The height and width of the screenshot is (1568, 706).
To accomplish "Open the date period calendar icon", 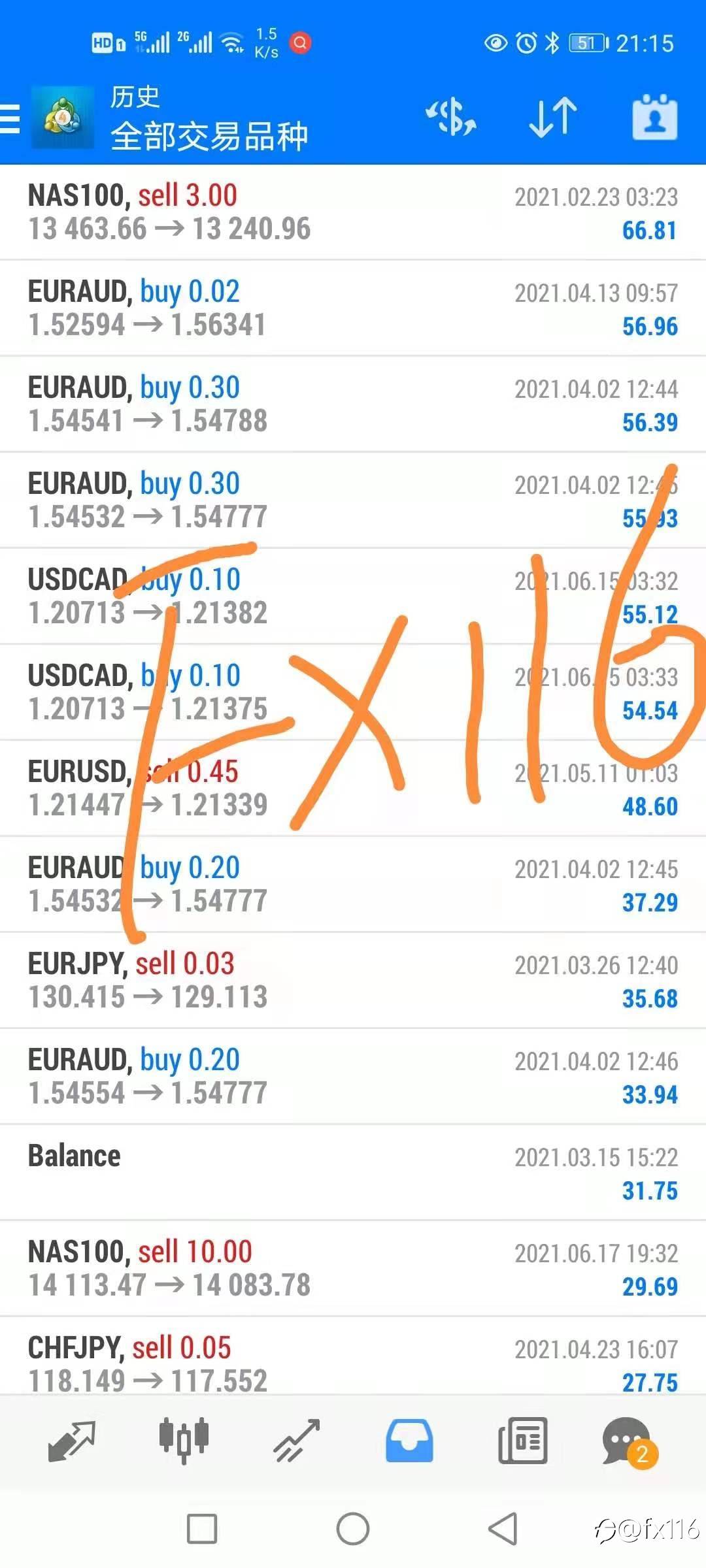I will [654, 118].
